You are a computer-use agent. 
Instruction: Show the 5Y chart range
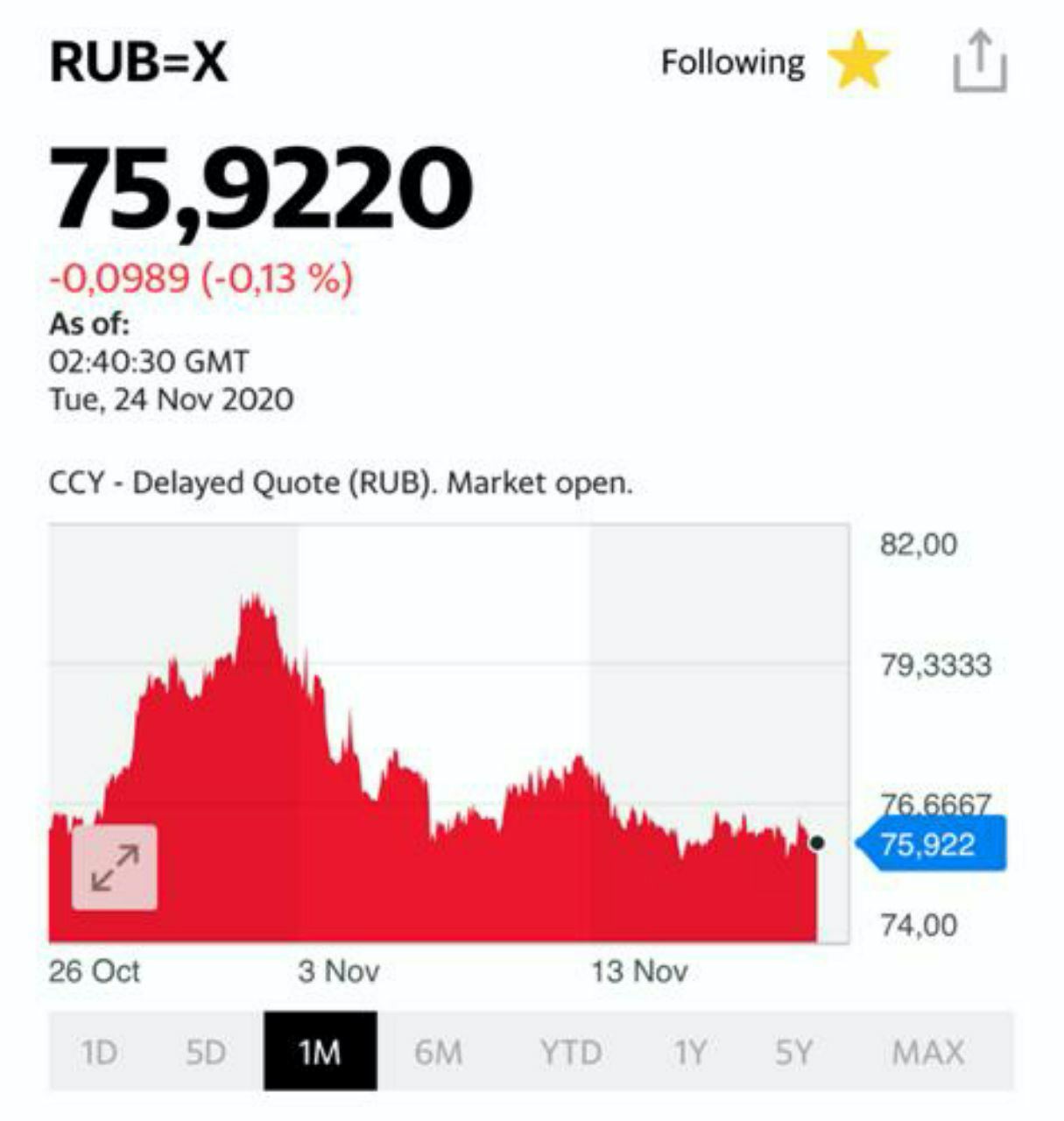(793, 1051)
